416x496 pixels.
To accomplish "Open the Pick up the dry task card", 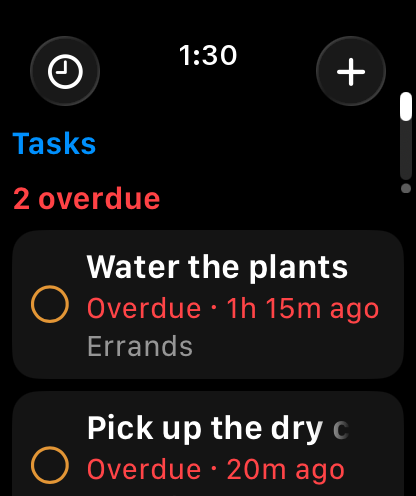I will [x=208, y=444].
